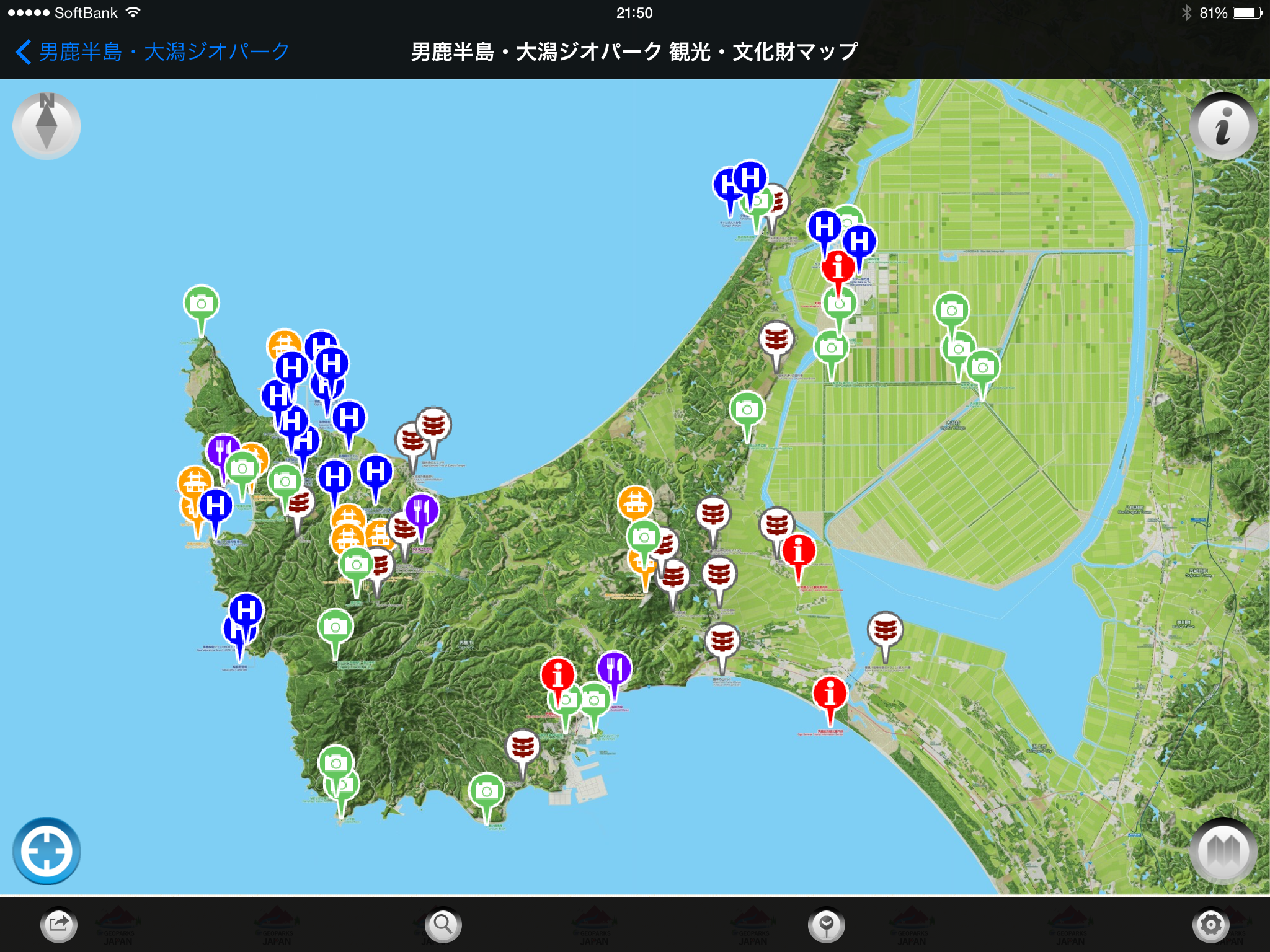Center map on current location
Image resolution: width=1270 pixels, height=952 pixels.
point(47,850)
